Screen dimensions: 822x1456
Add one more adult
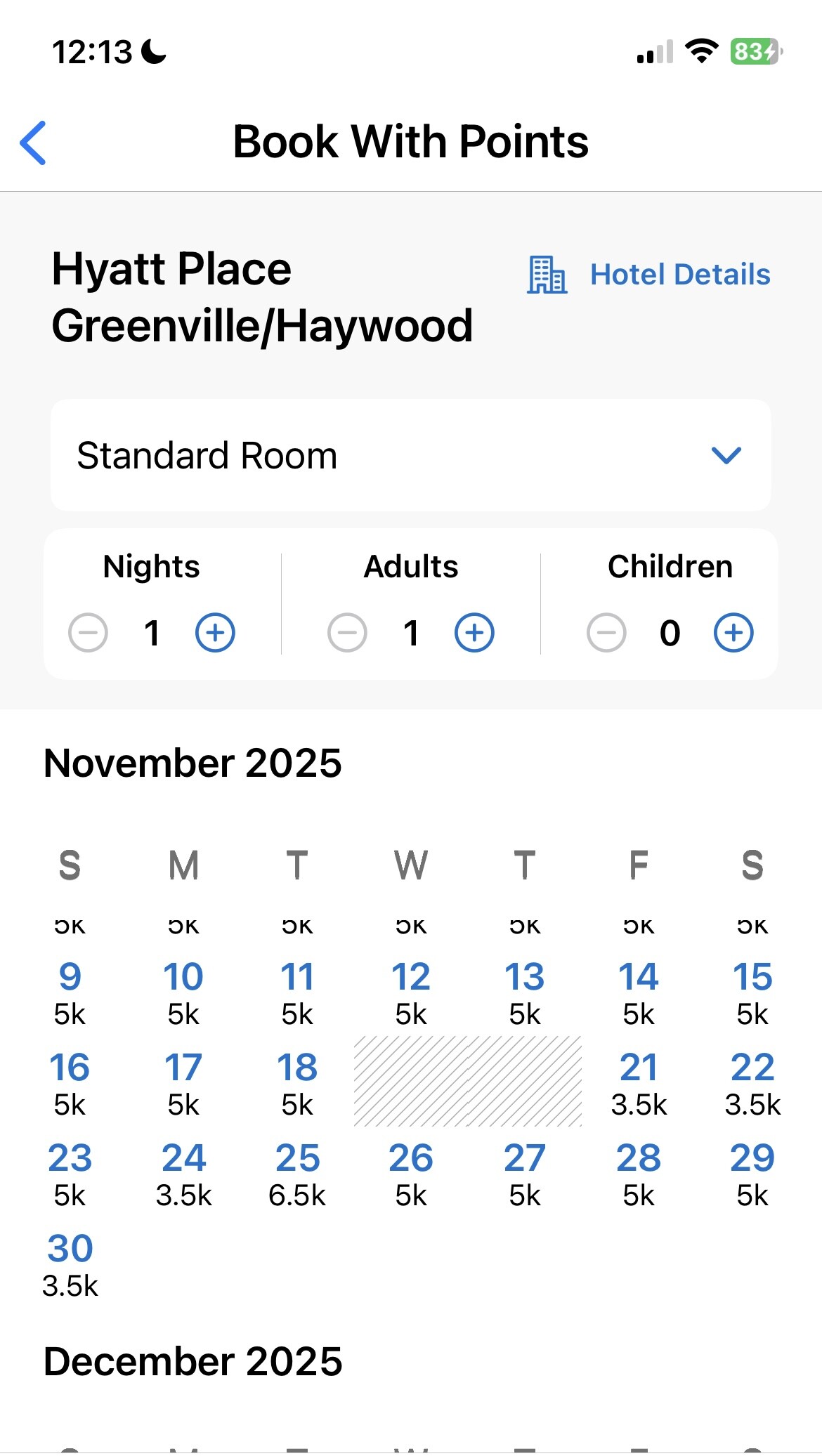[x=474, y=633]
